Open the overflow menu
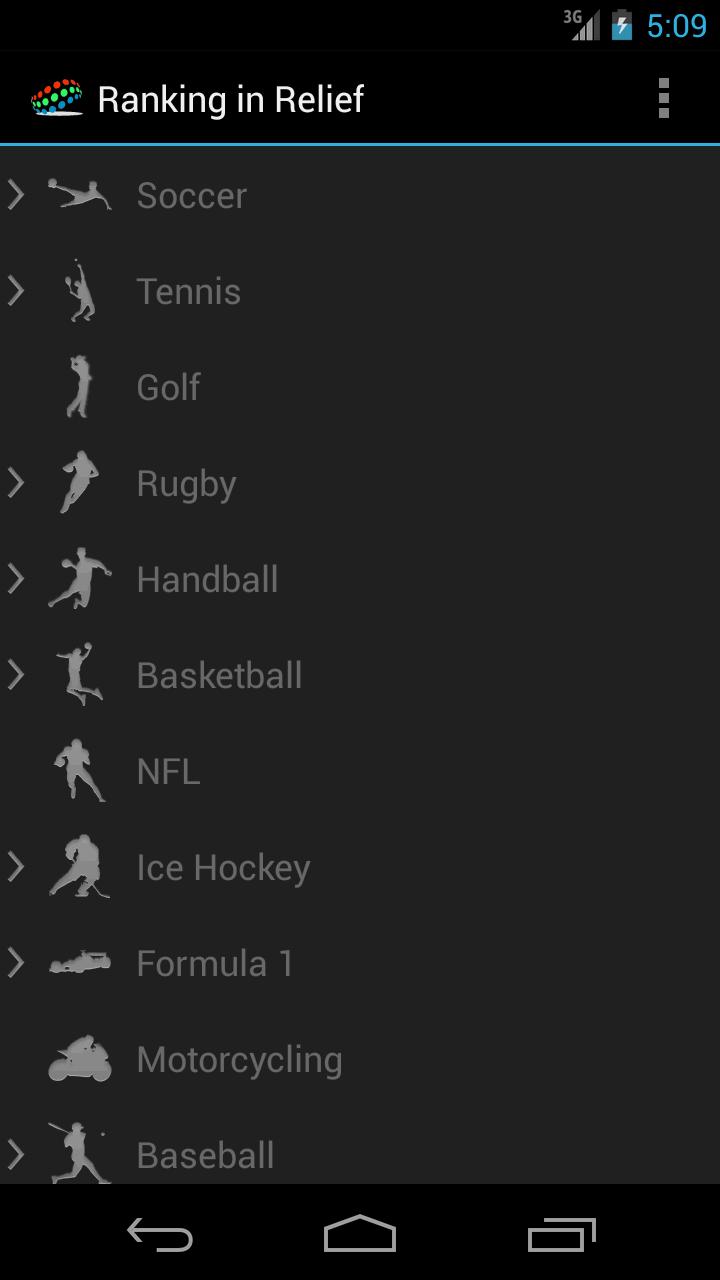720x1280 pixels. point(663,99)
